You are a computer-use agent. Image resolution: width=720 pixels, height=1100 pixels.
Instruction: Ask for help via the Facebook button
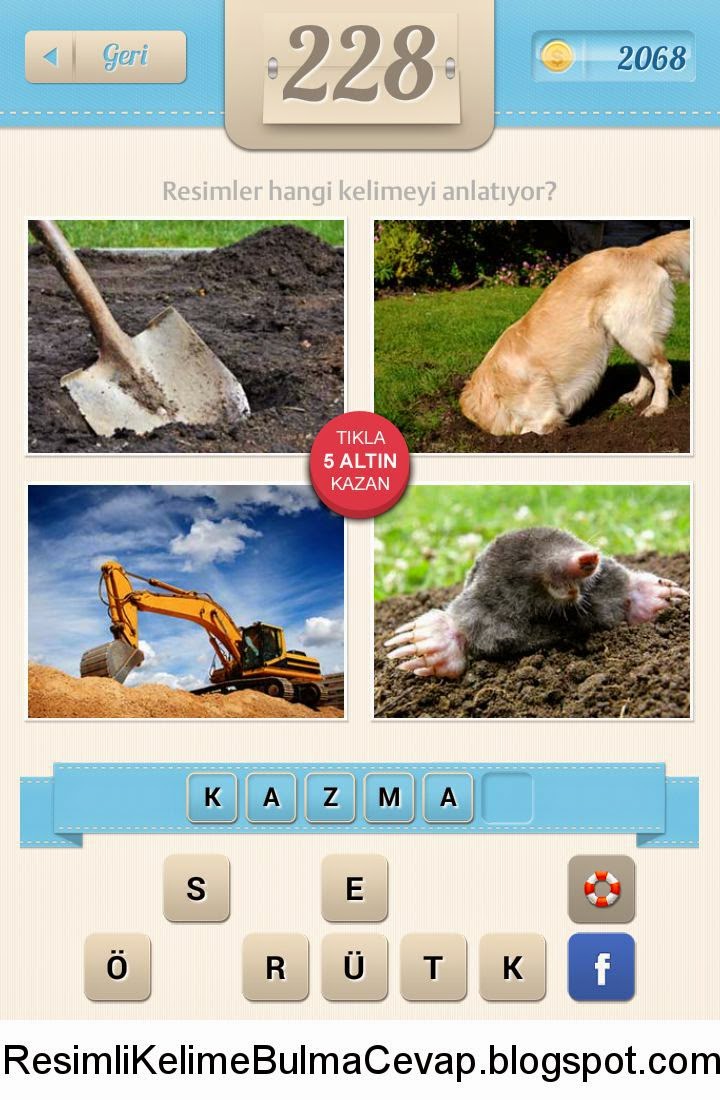click(601, 967)
